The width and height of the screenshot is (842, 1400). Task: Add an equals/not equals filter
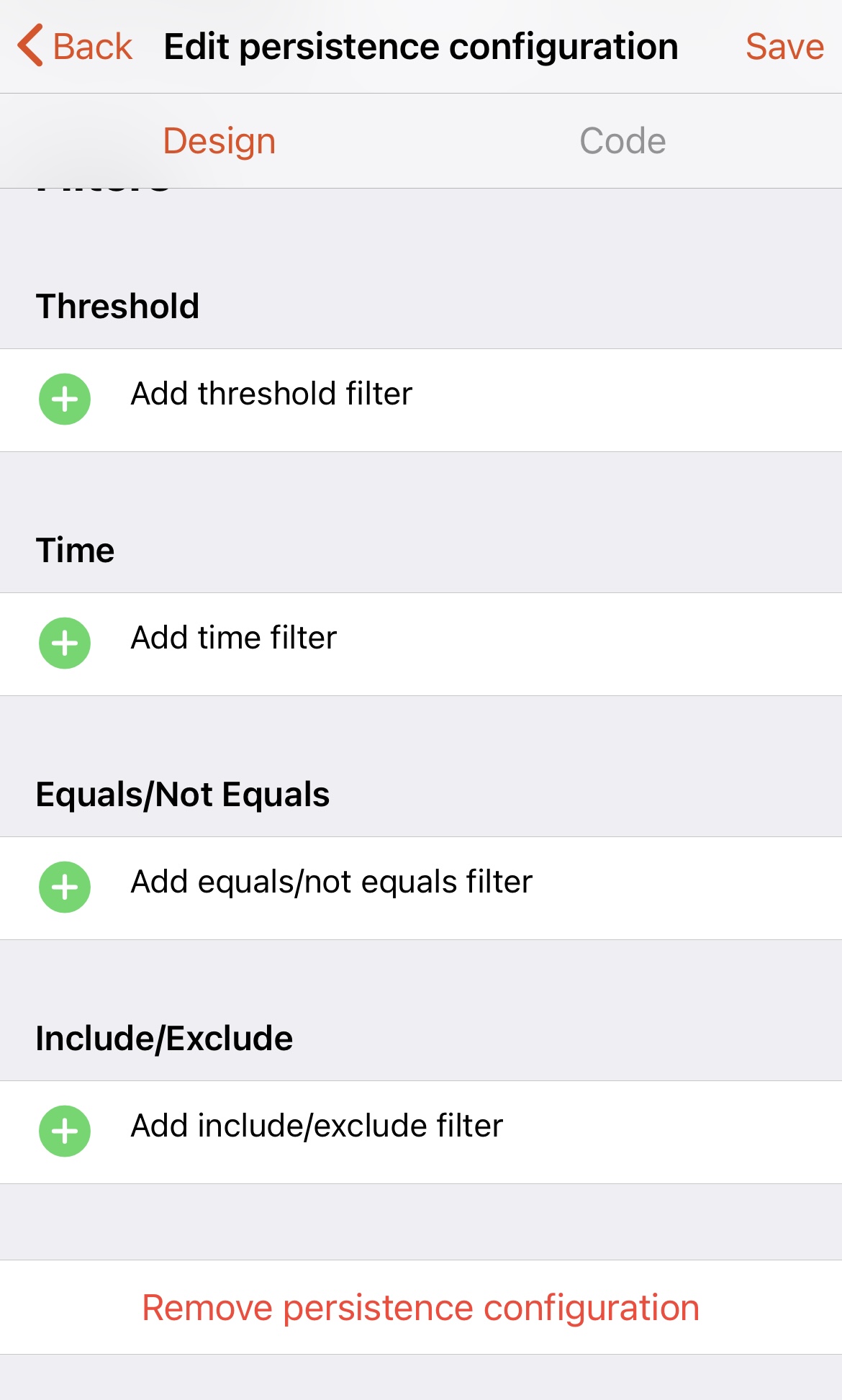(x=421, y=888)
